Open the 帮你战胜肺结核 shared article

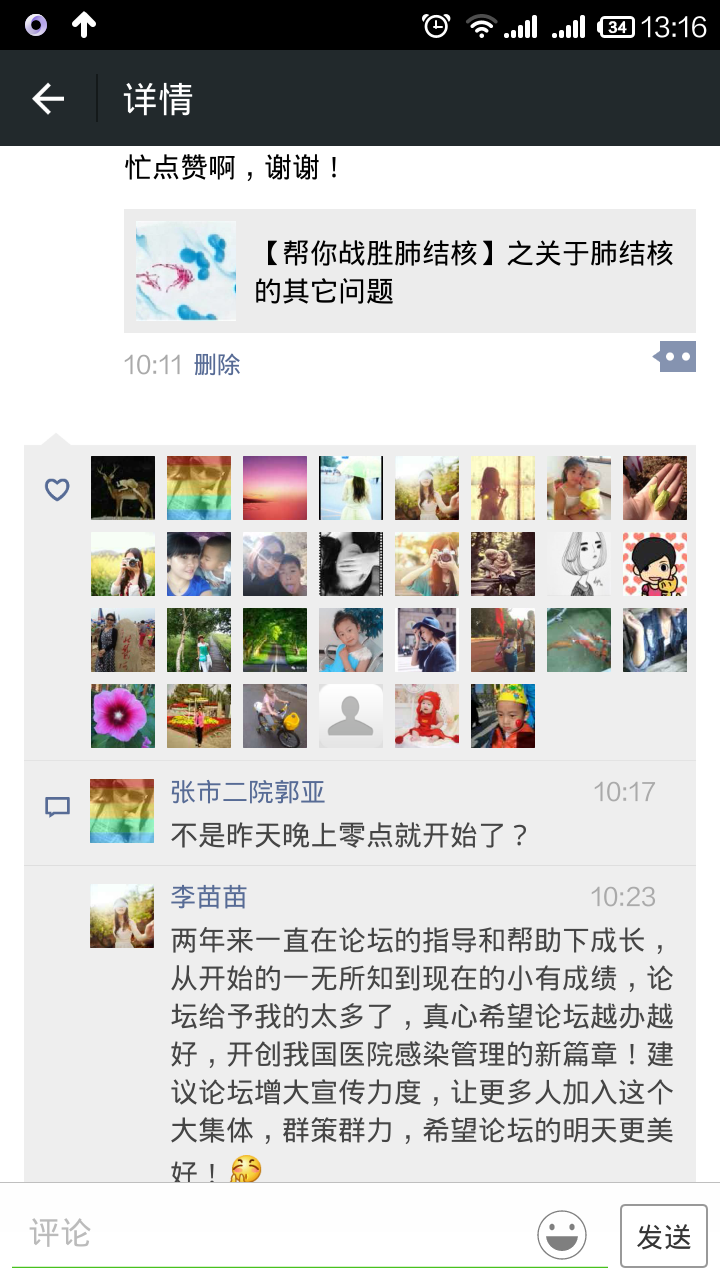click(x=410, y=271)
